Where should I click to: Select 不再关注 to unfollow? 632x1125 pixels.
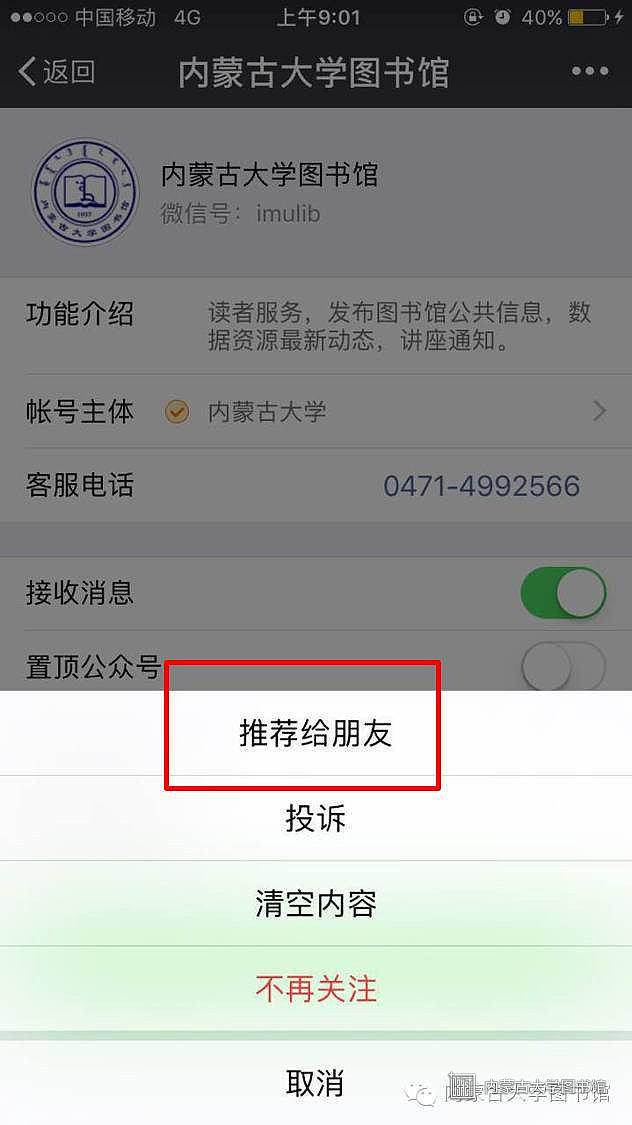tap(316, 989)
